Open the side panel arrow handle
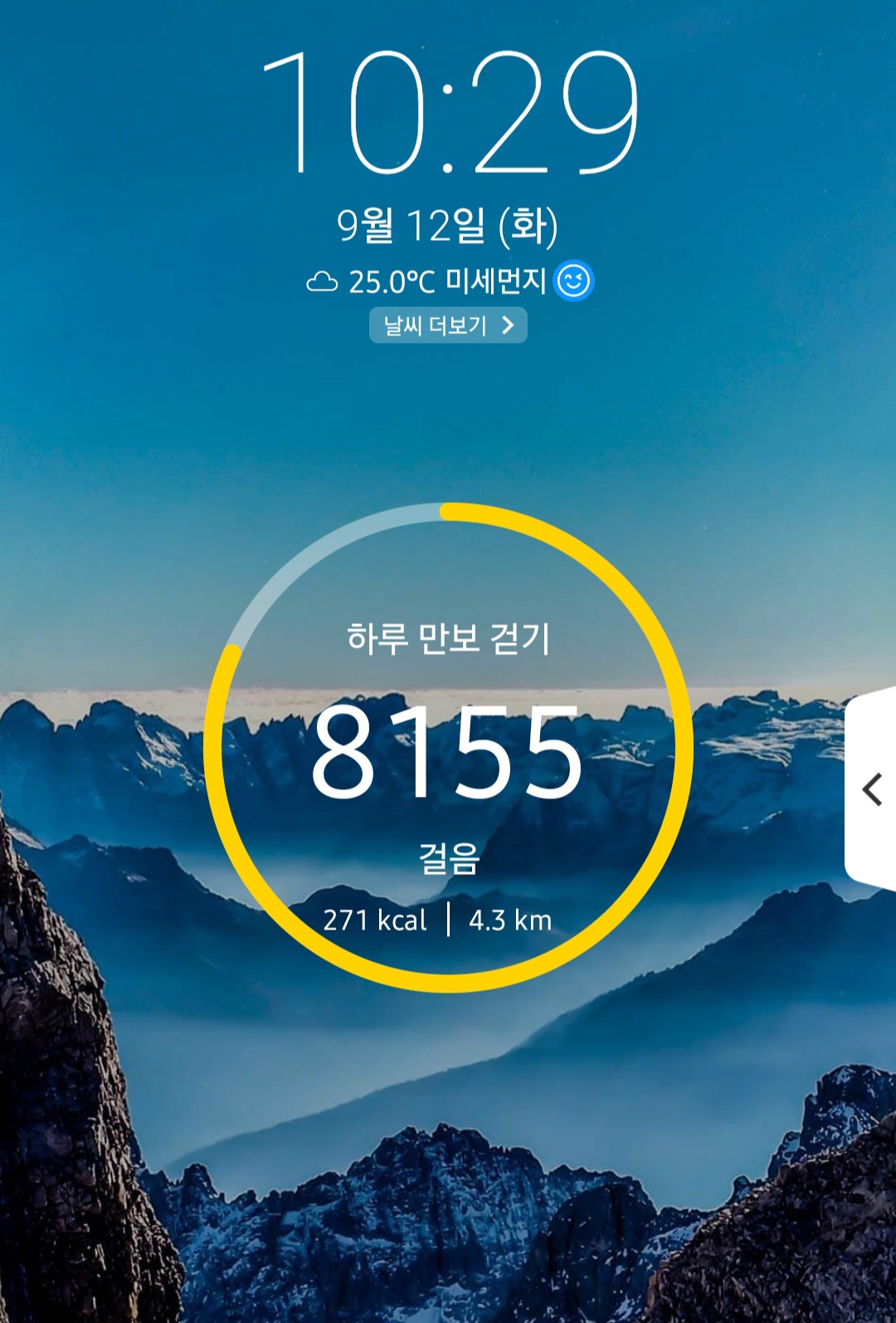Screen dimensions: 896x1323 (x=871, y=789)
